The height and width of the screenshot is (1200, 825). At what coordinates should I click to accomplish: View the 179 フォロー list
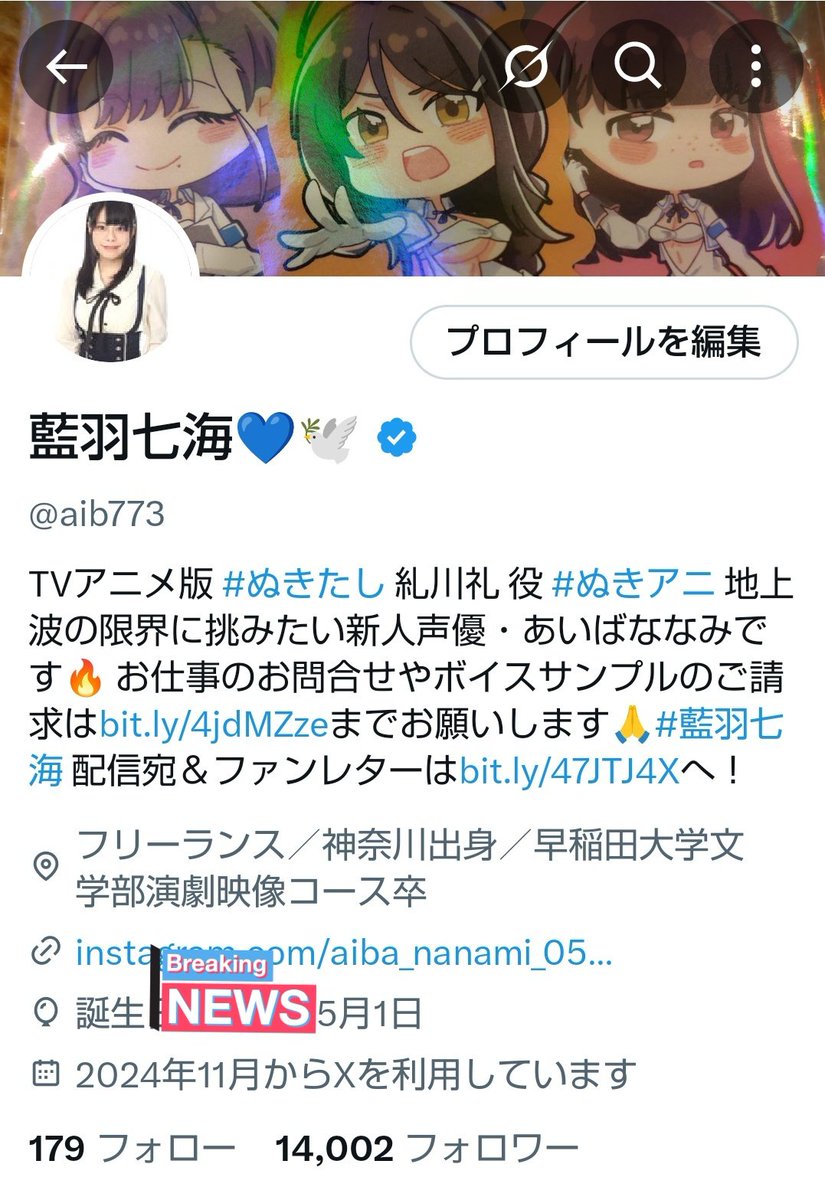coord(132,1148)
